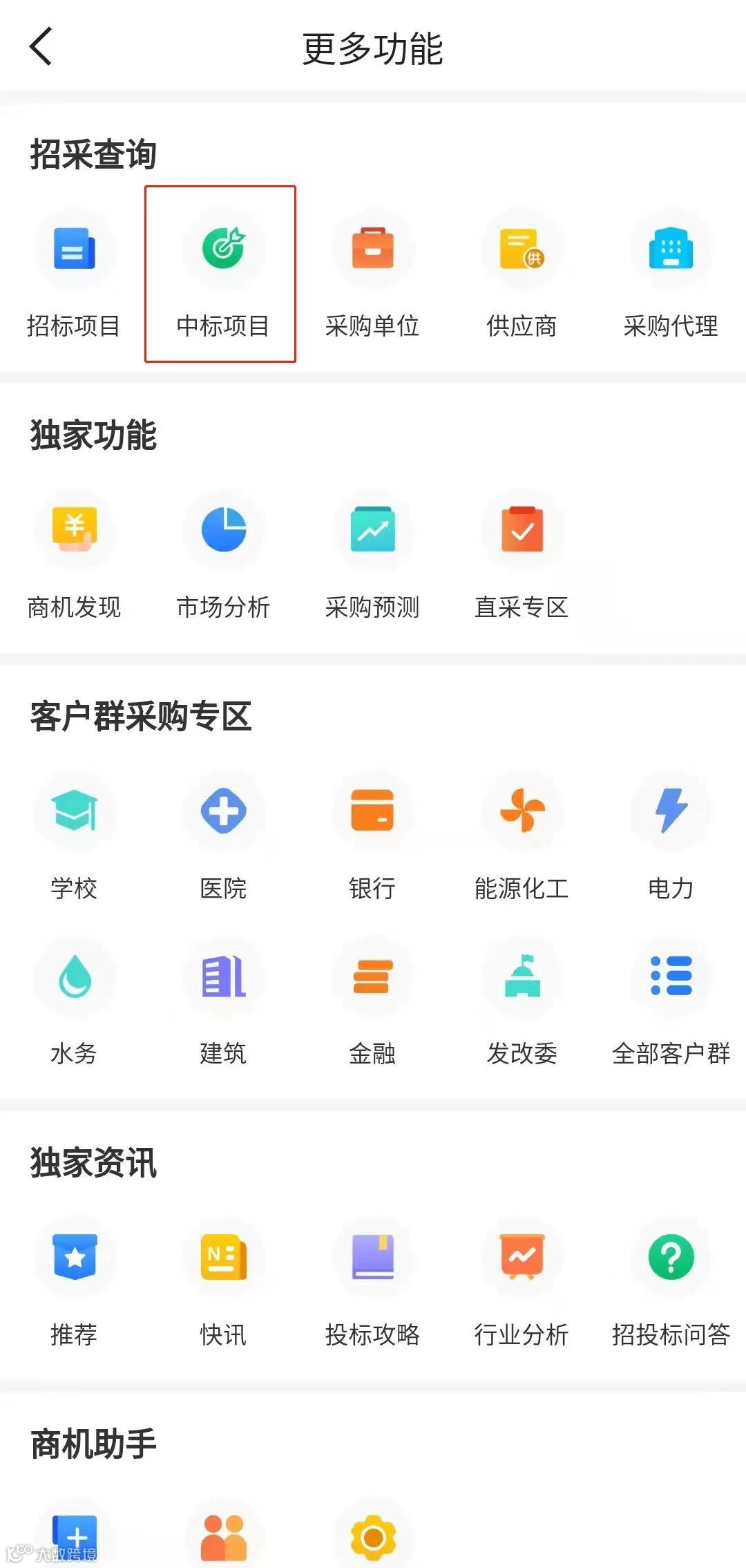
Task: Select 医院 purchasing zone
Action: [x=222, y=838]
